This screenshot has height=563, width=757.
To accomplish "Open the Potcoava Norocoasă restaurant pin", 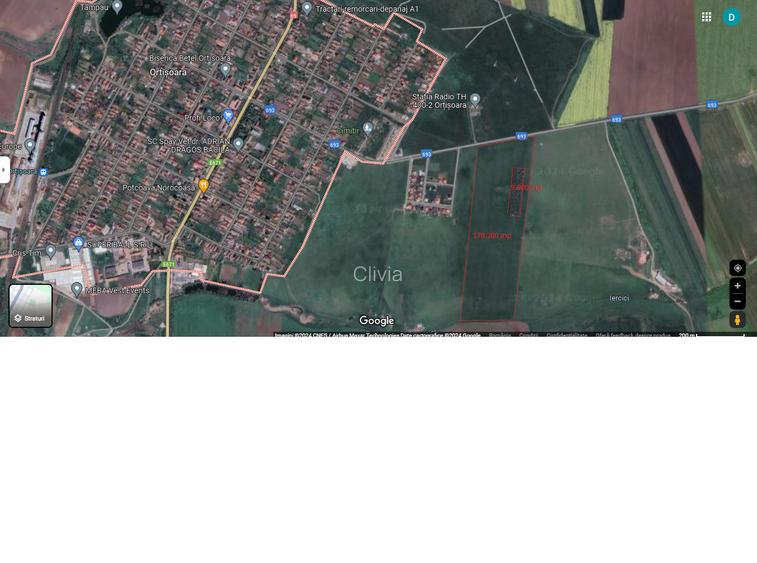I will click(203, 186).
